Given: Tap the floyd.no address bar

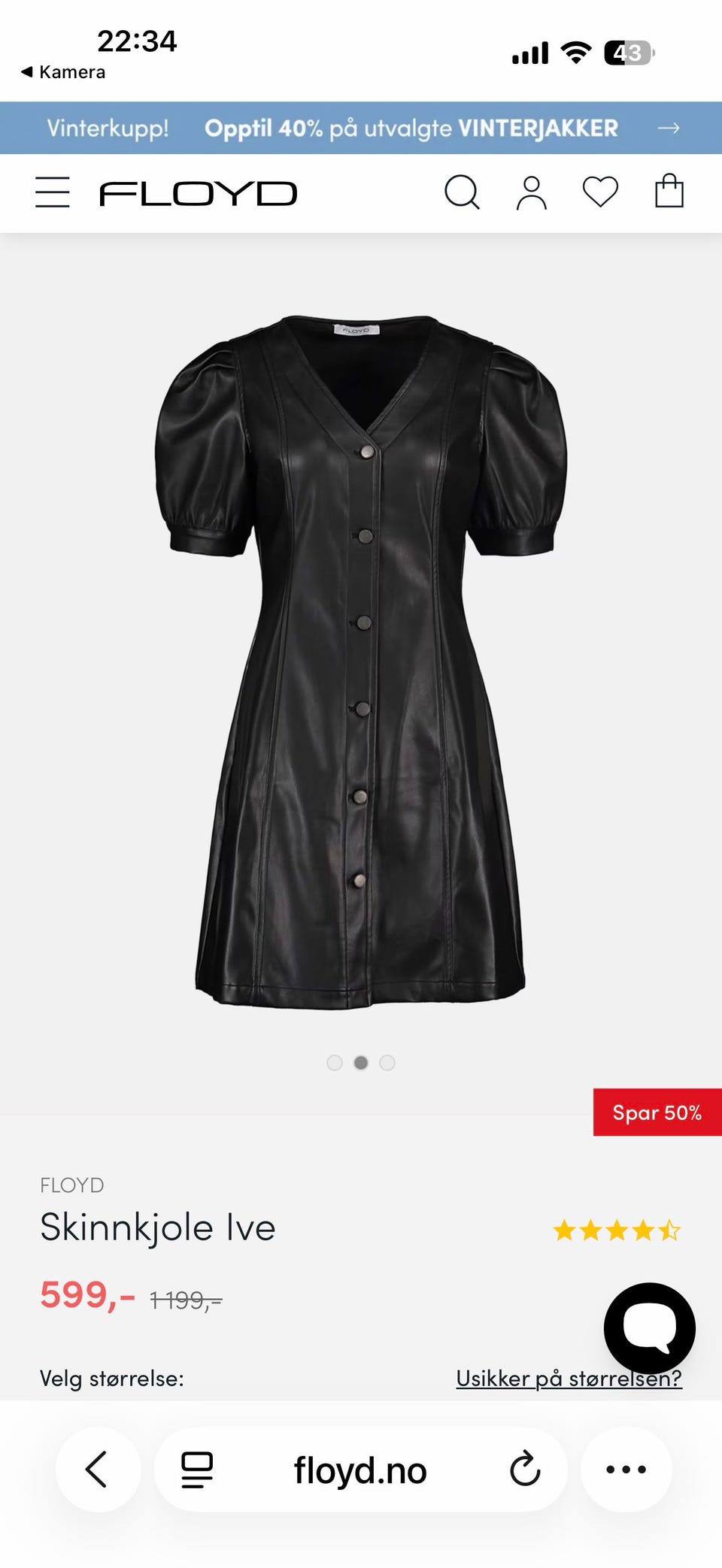Looking at the screenshot, I should click(x=360, y=1471).
